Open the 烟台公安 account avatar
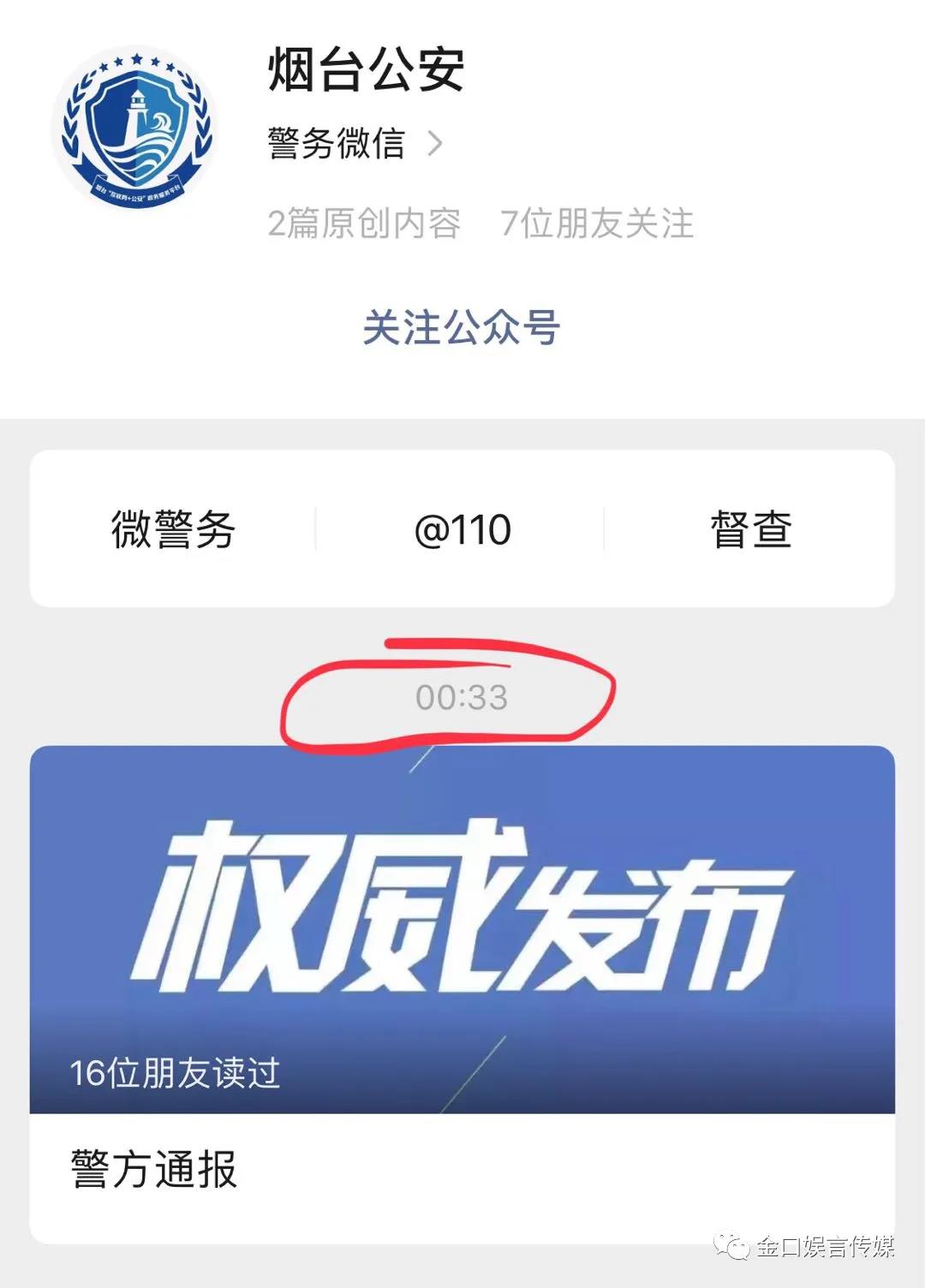 (135, 130)
